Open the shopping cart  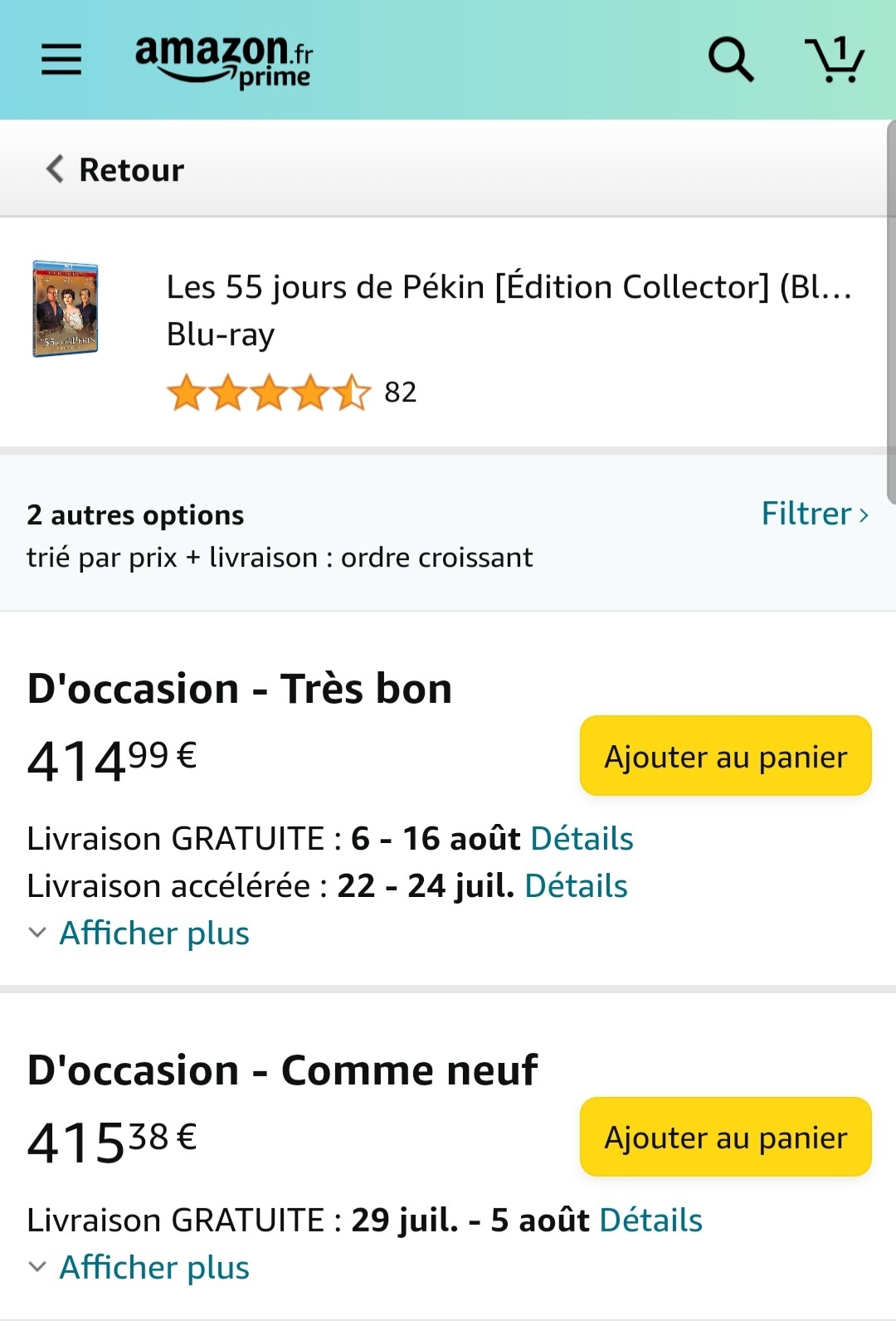[835, 59]
